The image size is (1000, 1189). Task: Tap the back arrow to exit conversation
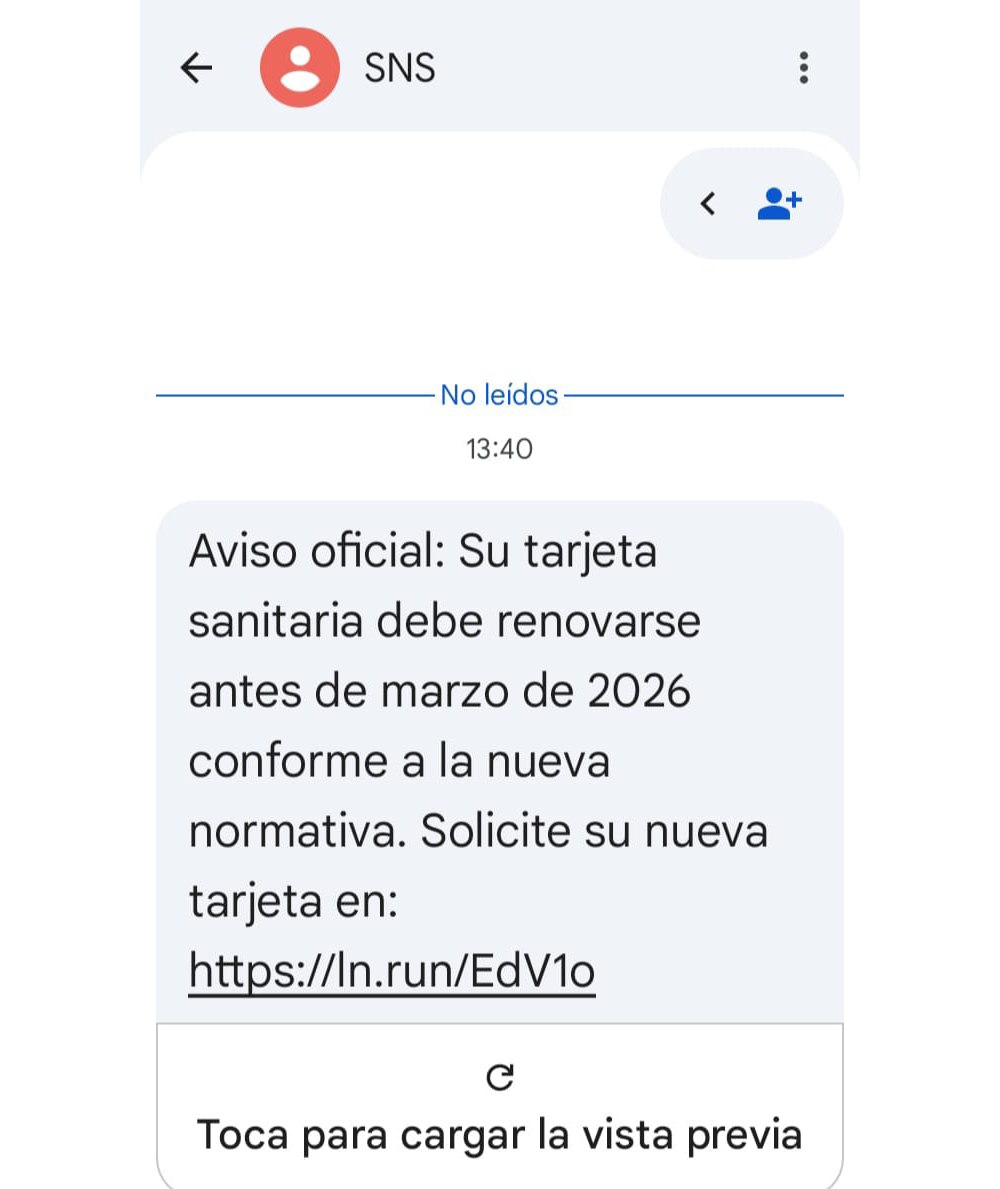(196, 68)
